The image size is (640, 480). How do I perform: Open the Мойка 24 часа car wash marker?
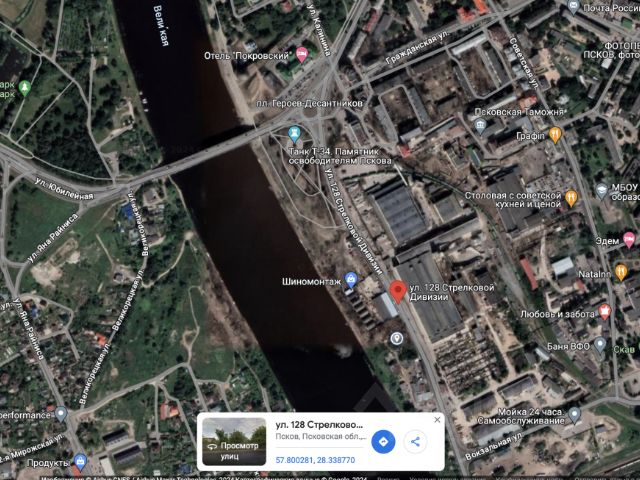tap(573, 413)
